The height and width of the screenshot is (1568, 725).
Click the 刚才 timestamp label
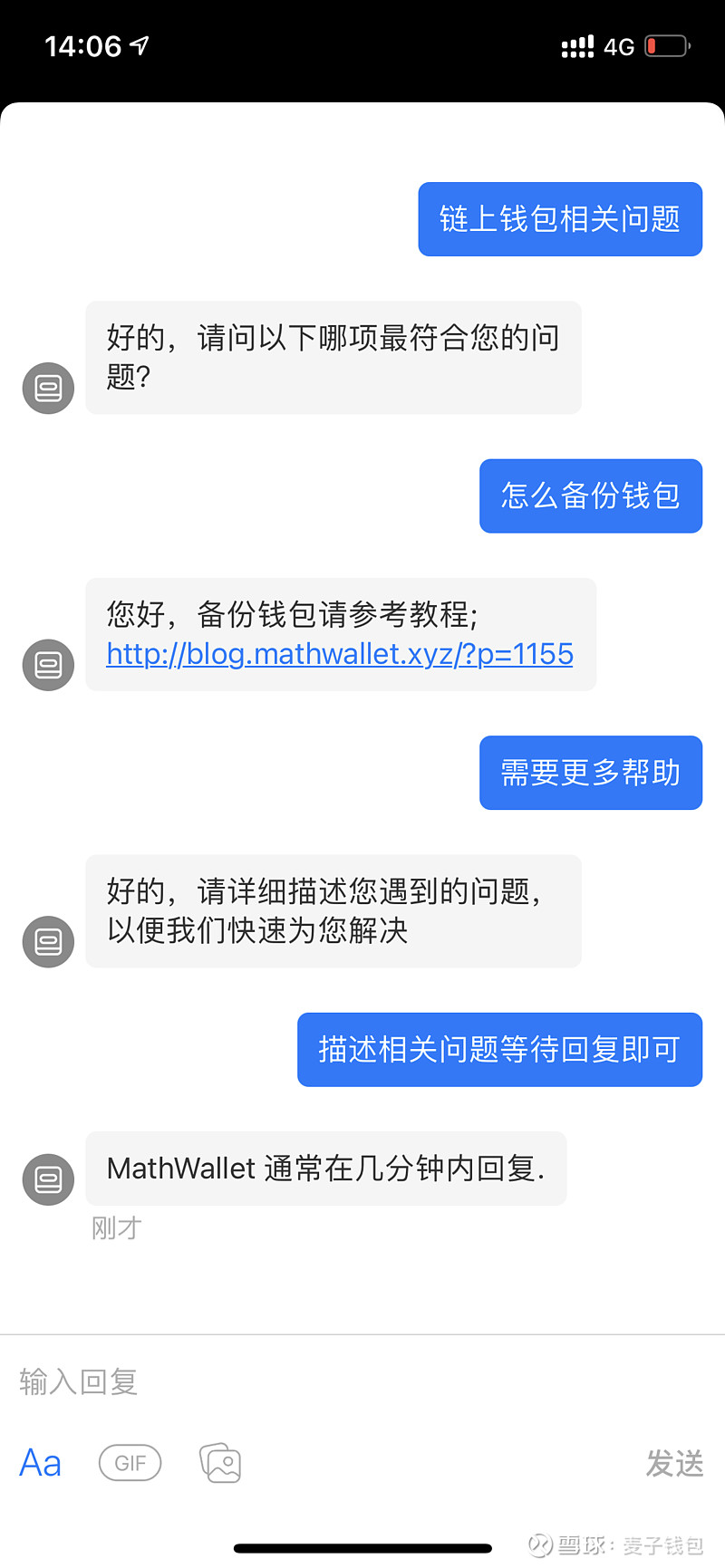coord(115,1227)
